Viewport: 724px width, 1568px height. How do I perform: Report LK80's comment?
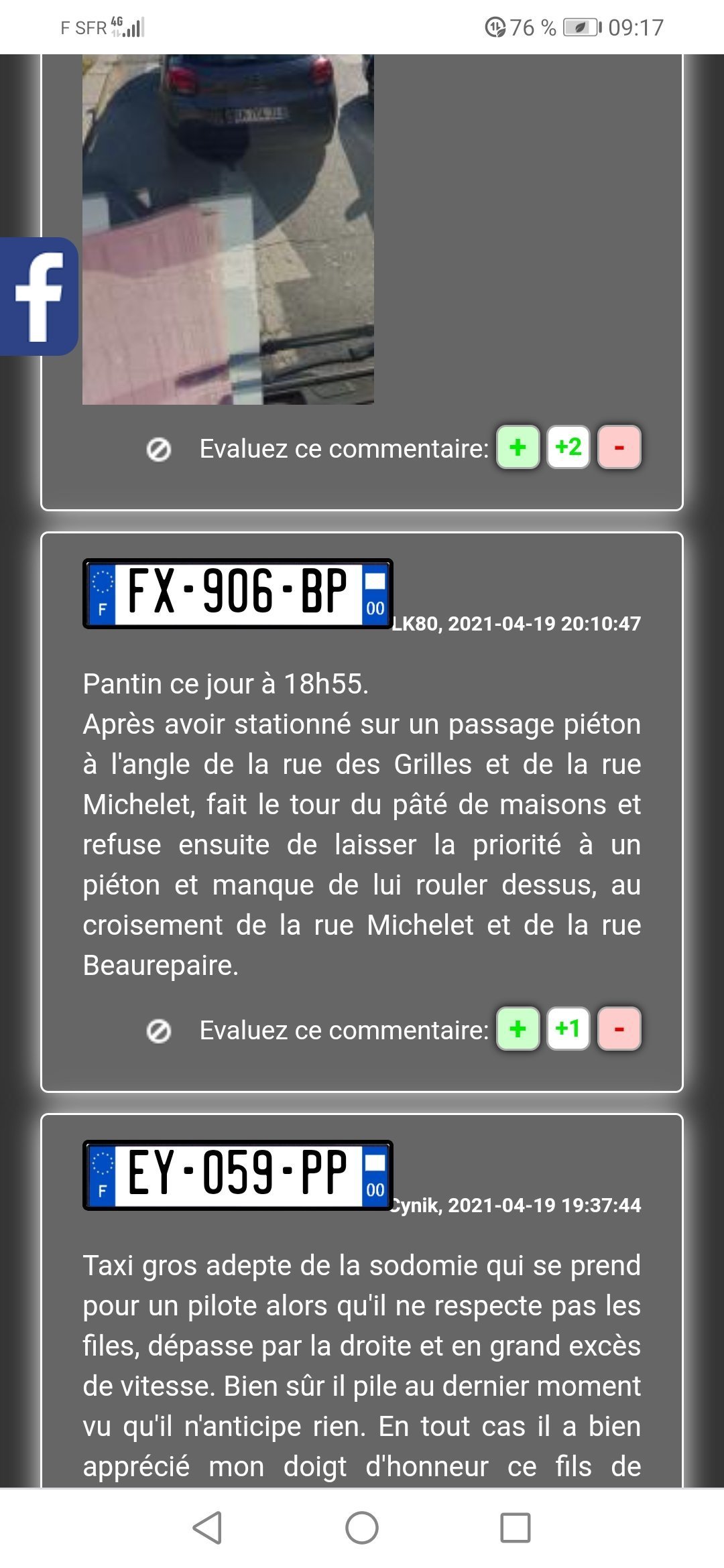coord(159,1031)
